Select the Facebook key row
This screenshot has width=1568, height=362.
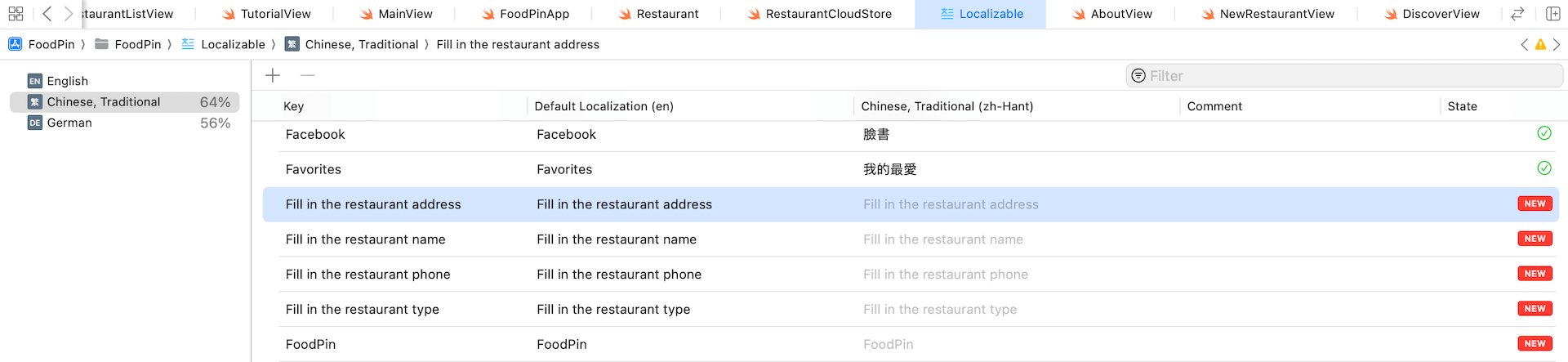315,135
